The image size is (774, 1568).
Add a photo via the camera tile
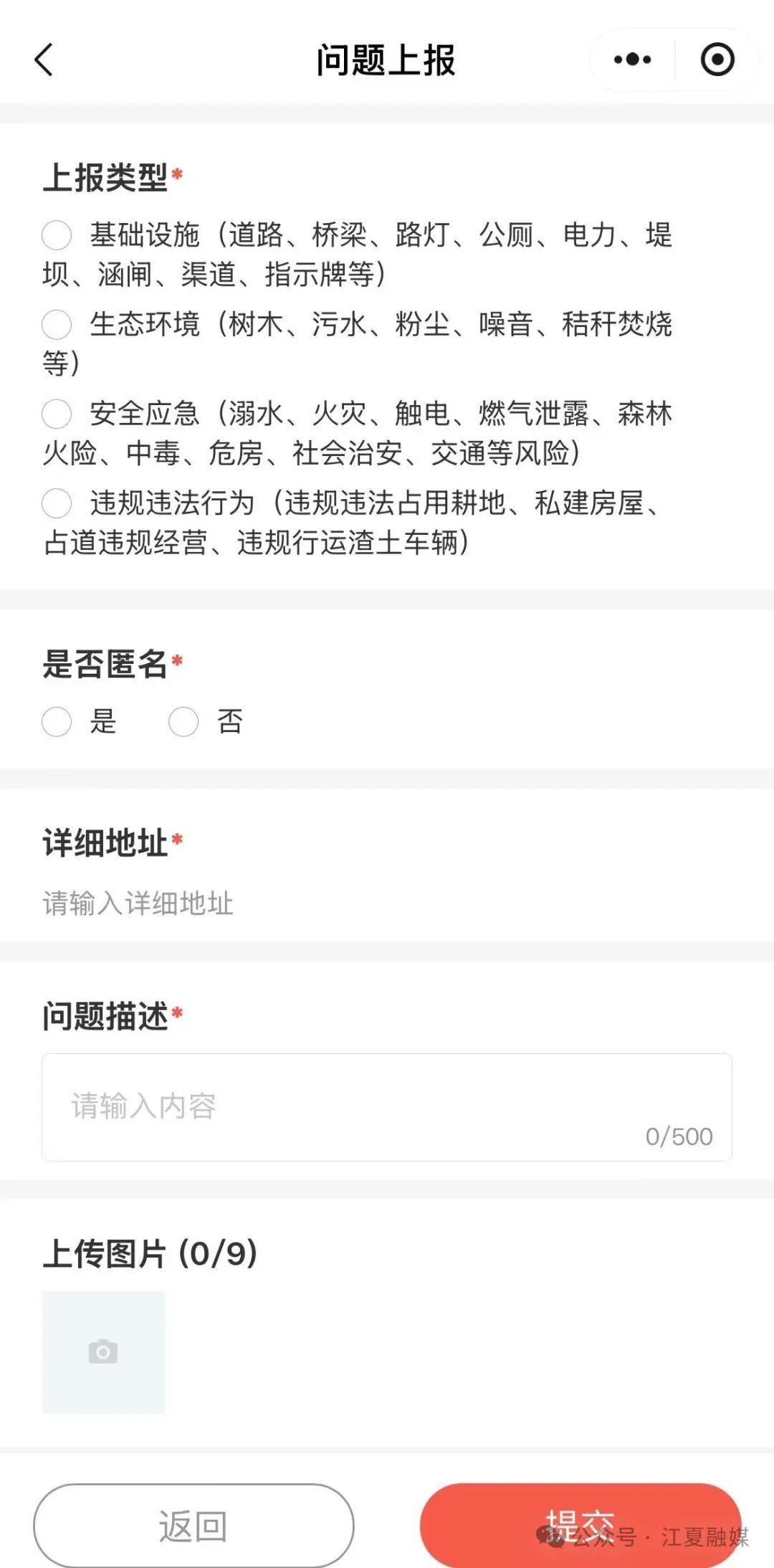pyautogui.click(x=103, y=1352)
